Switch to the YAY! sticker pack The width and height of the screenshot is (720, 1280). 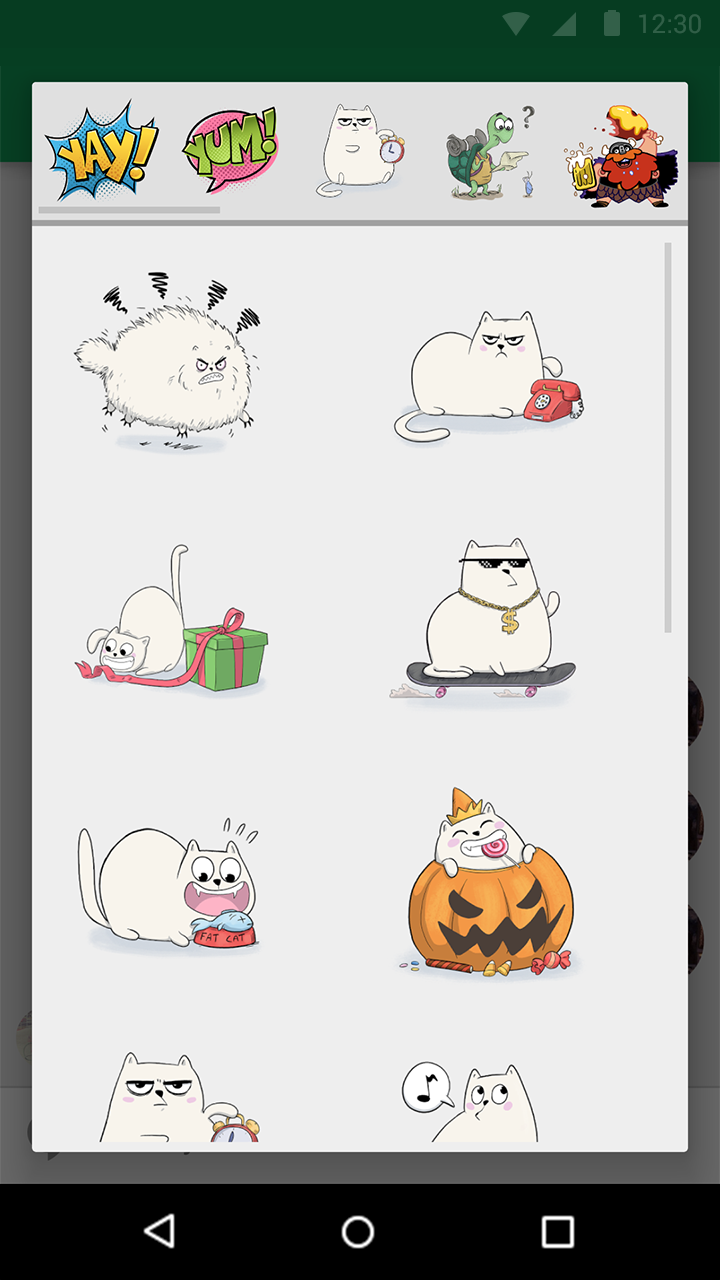101,153
